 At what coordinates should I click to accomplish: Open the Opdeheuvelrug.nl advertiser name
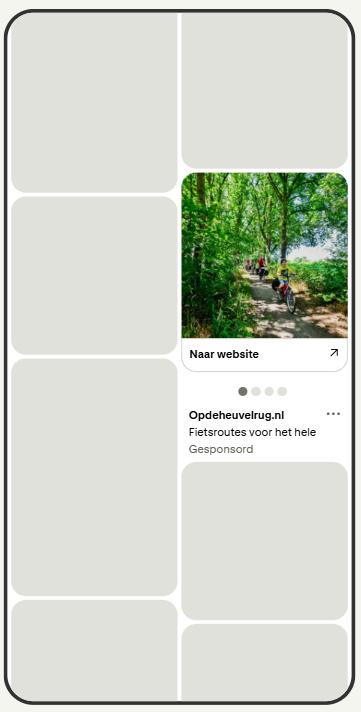236,415
